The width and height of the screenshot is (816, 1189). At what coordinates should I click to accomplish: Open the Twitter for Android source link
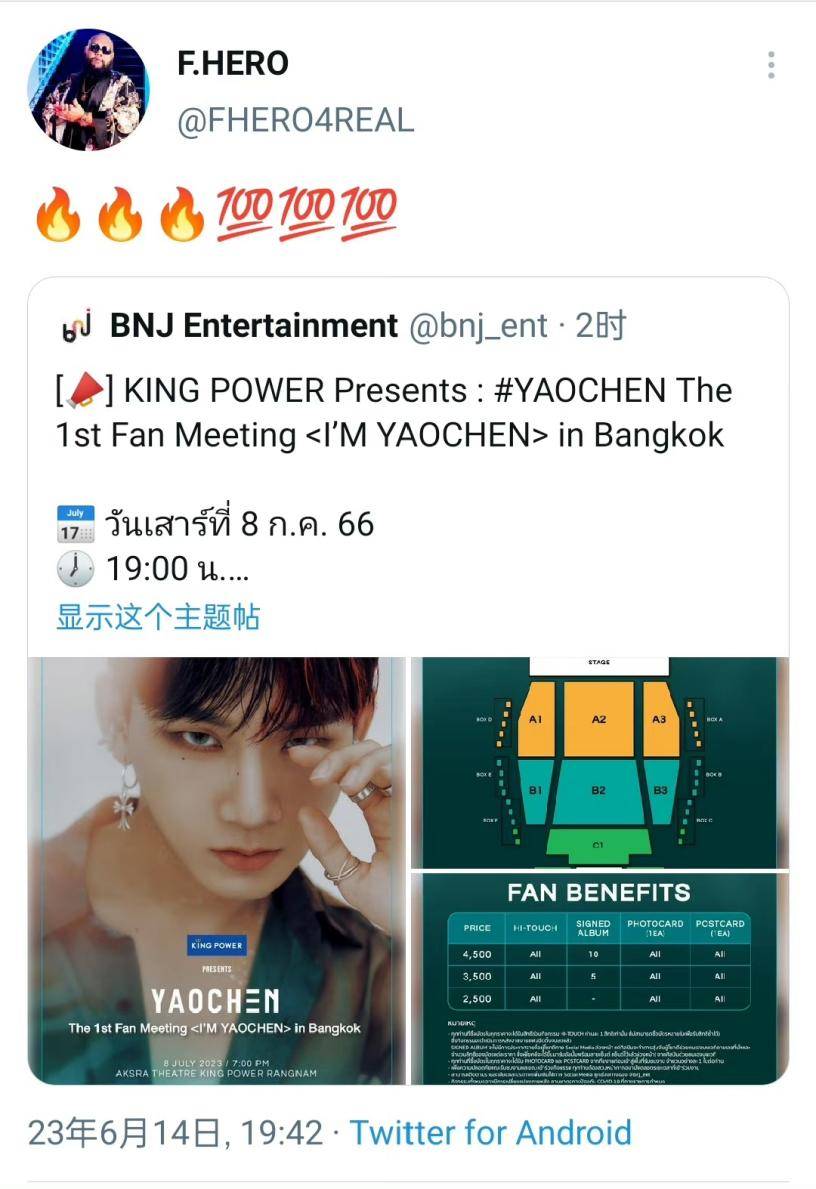click(x=490, y=1133)
